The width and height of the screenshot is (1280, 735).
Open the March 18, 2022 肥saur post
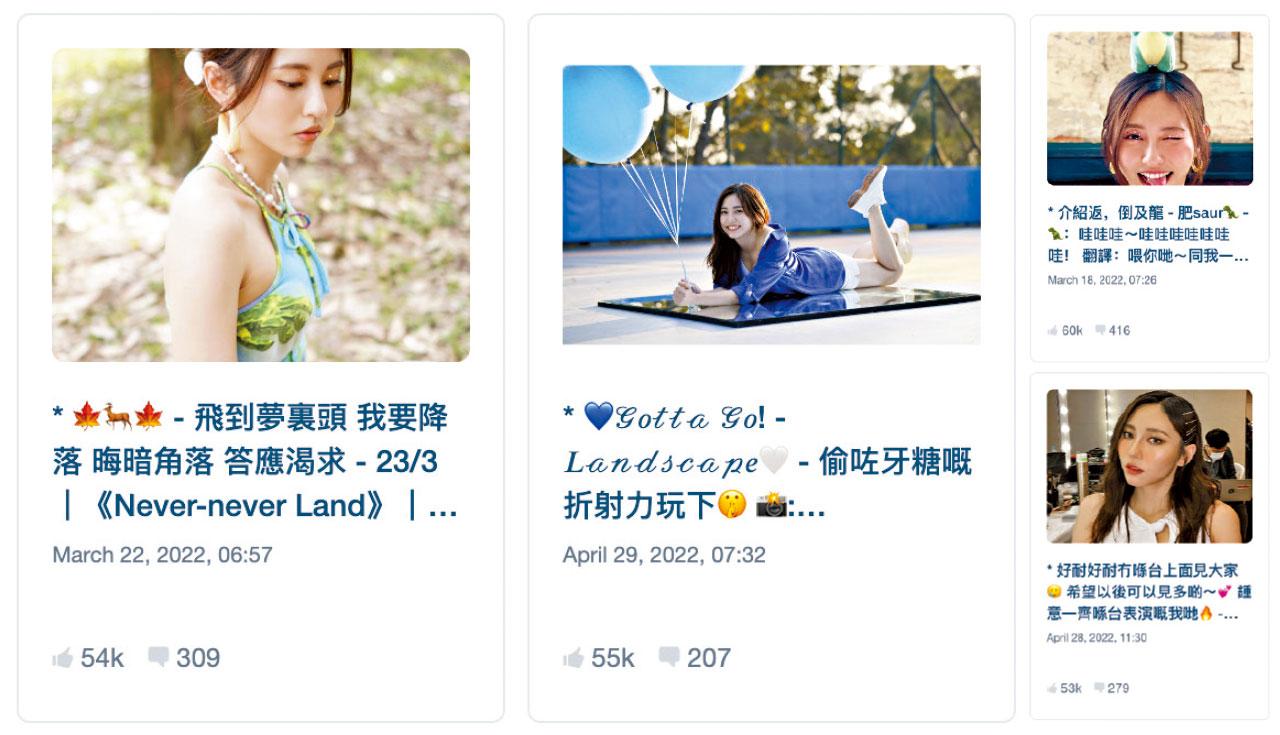pos(1148,234)
